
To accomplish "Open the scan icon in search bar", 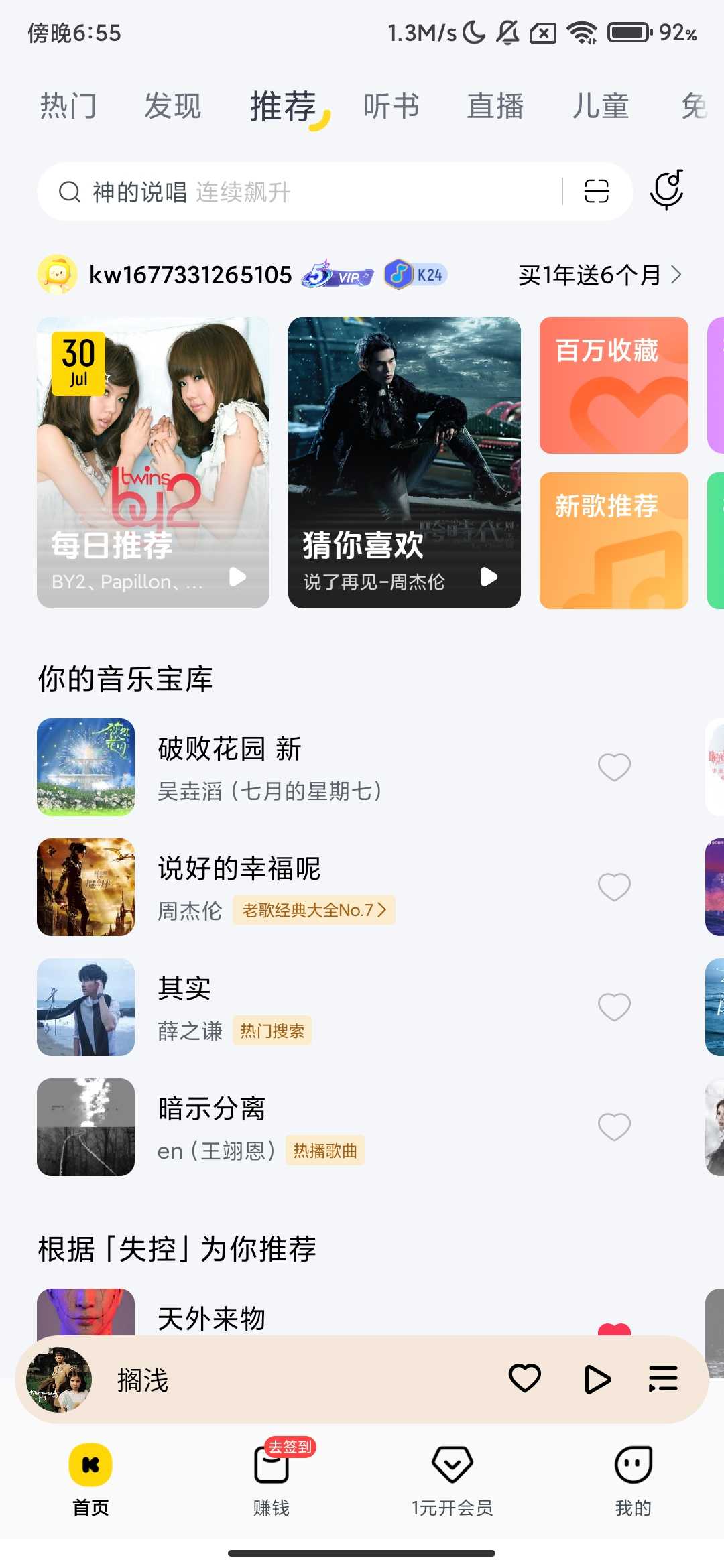I will point(596,192).
